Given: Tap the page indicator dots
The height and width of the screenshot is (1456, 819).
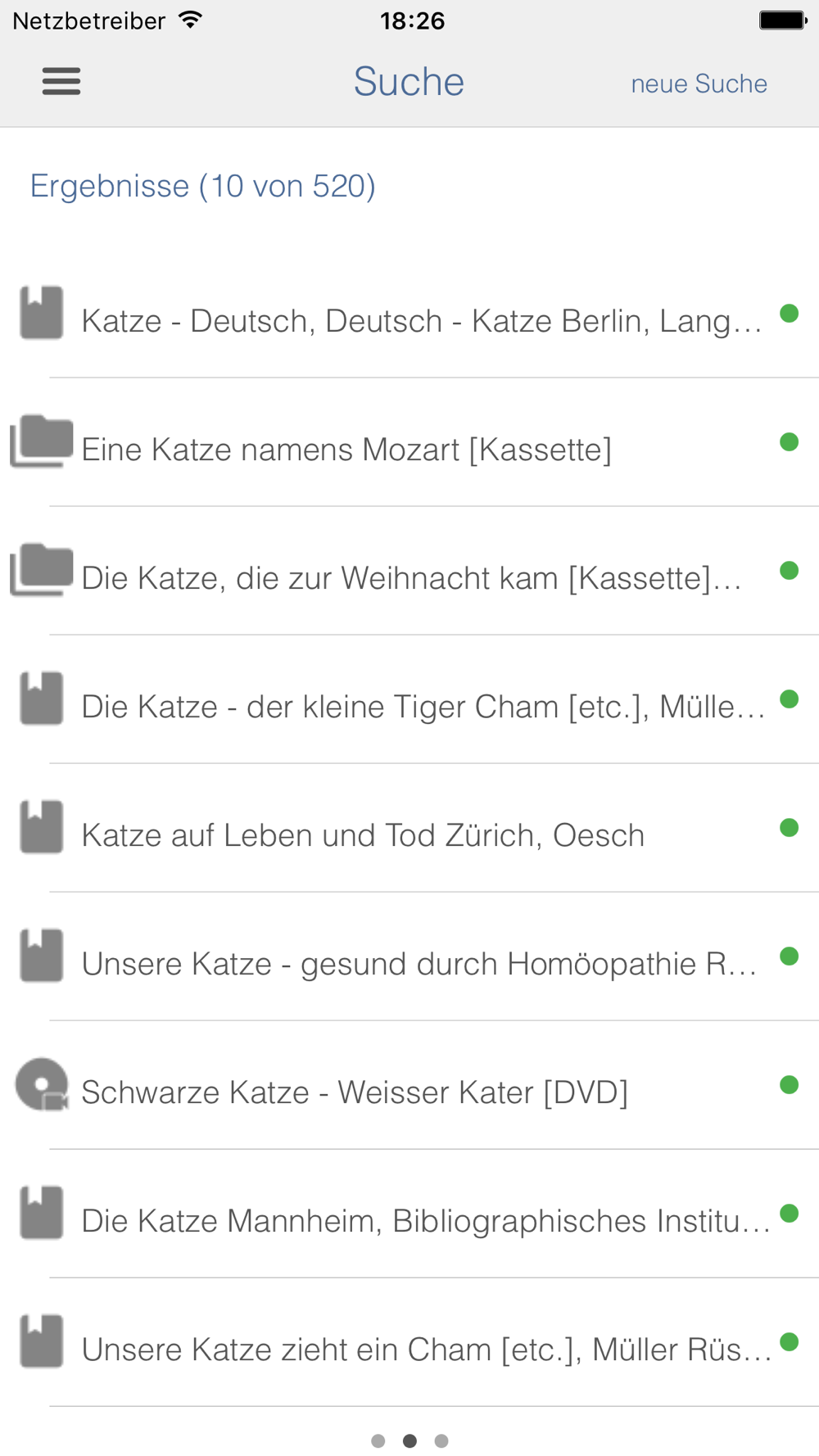Looking at the screenshot, I should [409, 1440].
